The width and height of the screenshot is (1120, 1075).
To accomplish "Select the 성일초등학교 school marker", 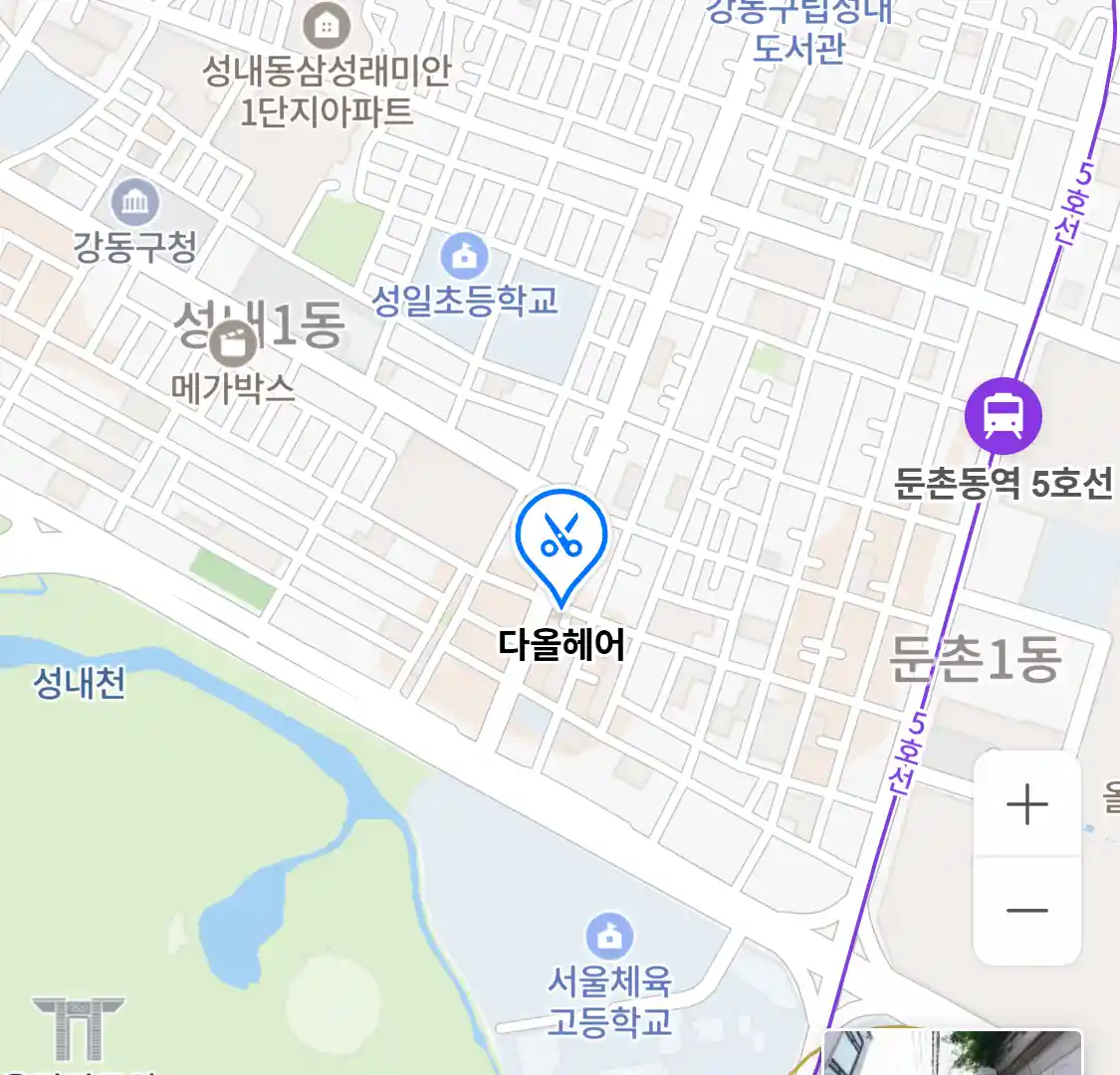I will pyautogui.click(x=464, y=257).
